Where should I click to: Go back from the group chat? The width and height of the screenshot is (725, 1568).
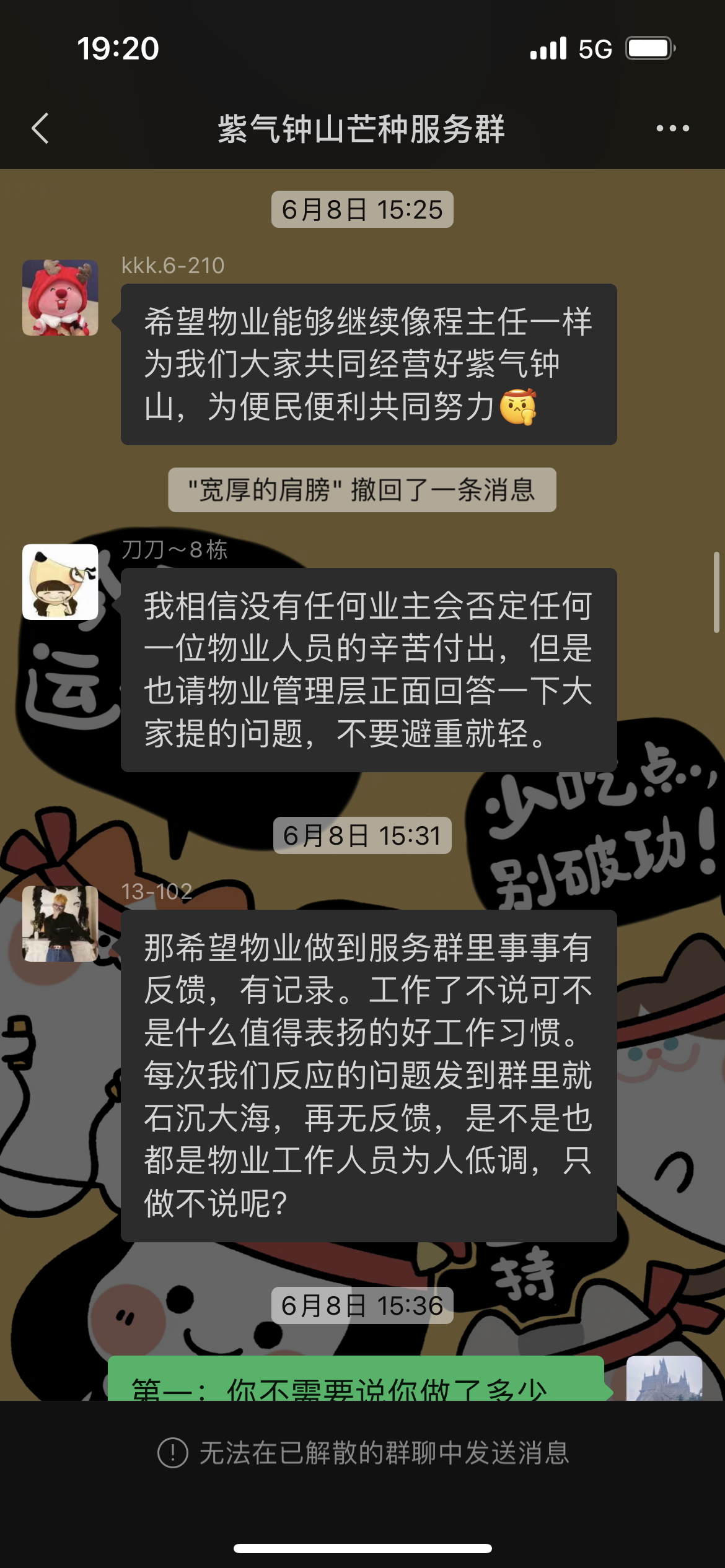click(40, 129)
